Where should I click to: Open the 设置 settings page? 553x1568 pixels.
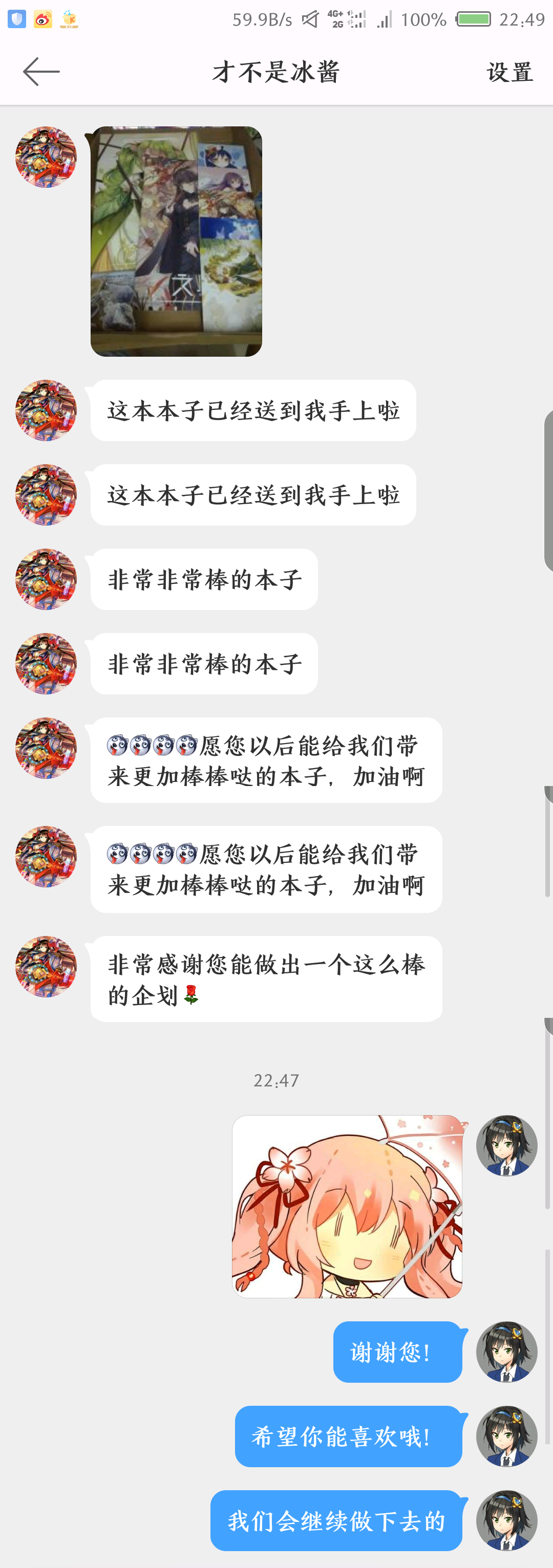510,73
